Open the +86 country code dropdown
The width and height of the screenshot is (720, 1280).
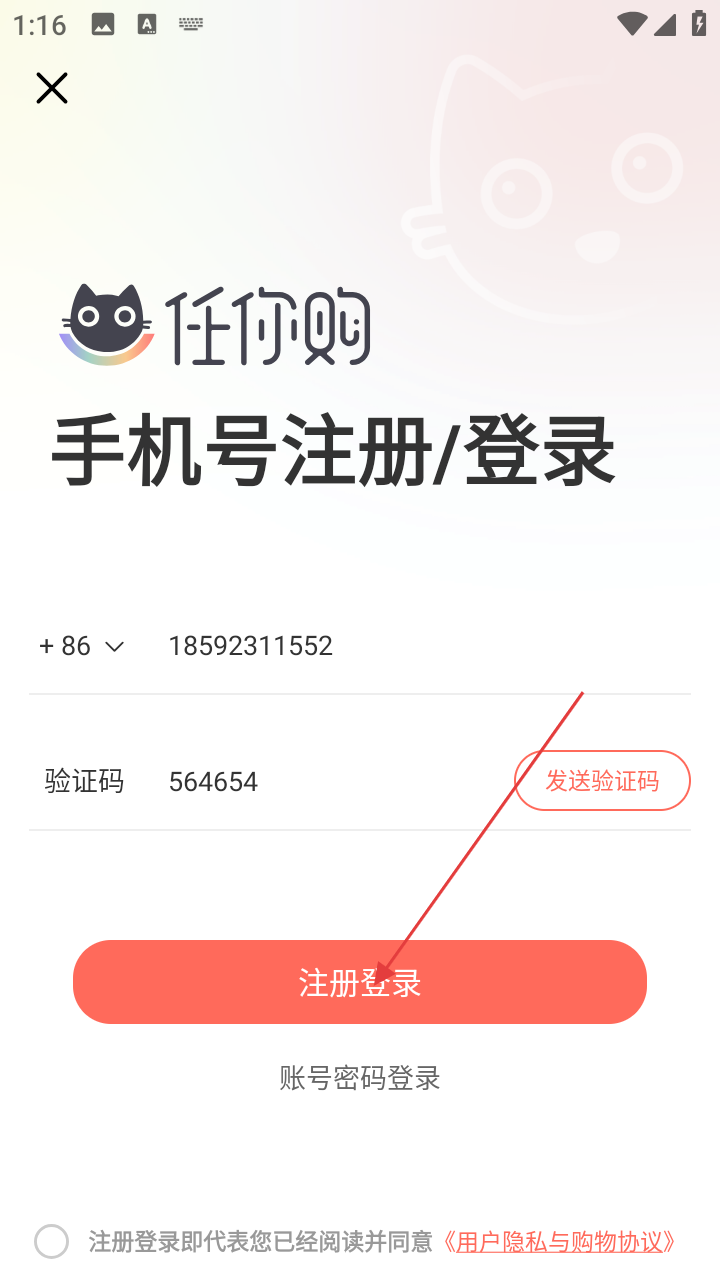[x=82, y=646]
